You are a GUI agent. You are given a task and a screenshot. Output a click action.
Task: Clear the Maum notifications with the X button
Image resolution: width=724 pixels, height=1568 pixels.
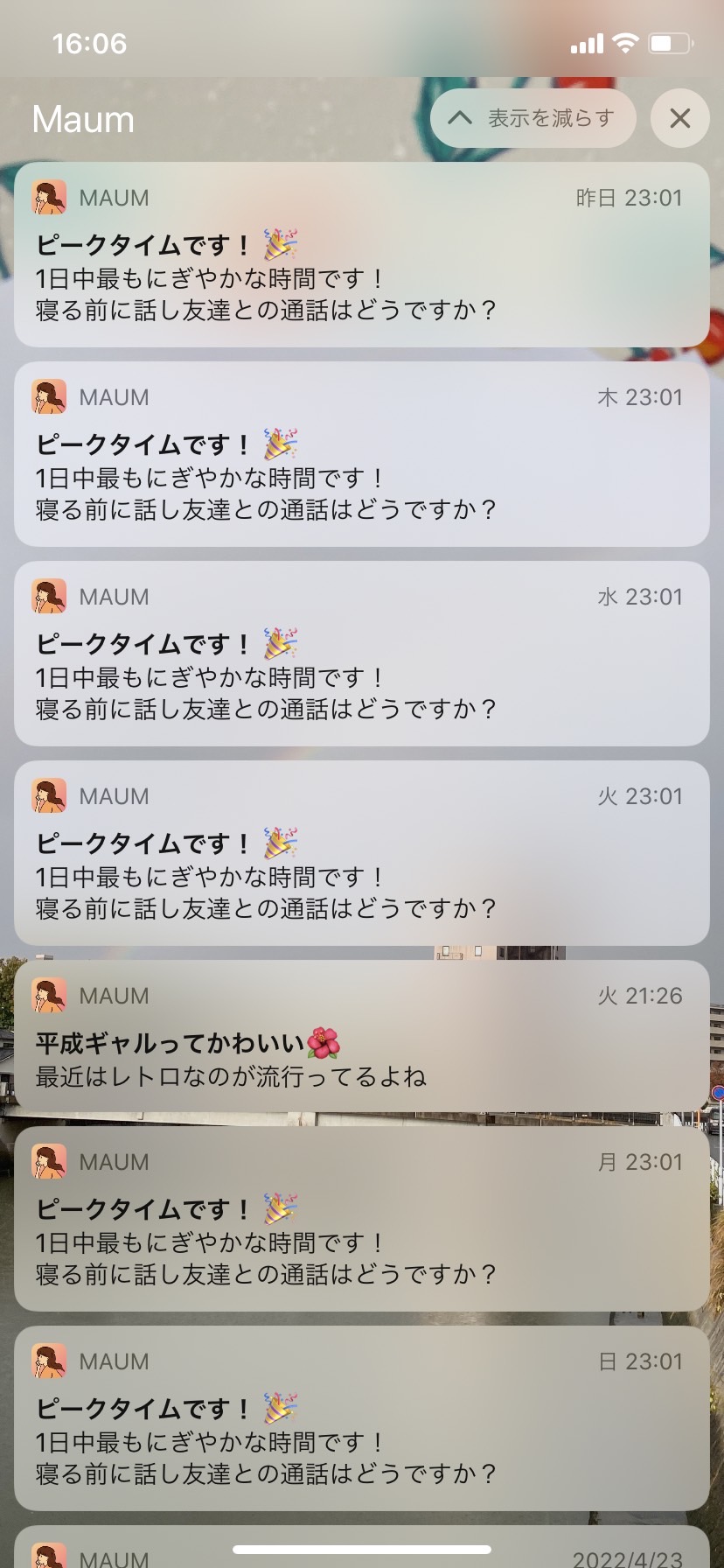(x=679, y=118)
